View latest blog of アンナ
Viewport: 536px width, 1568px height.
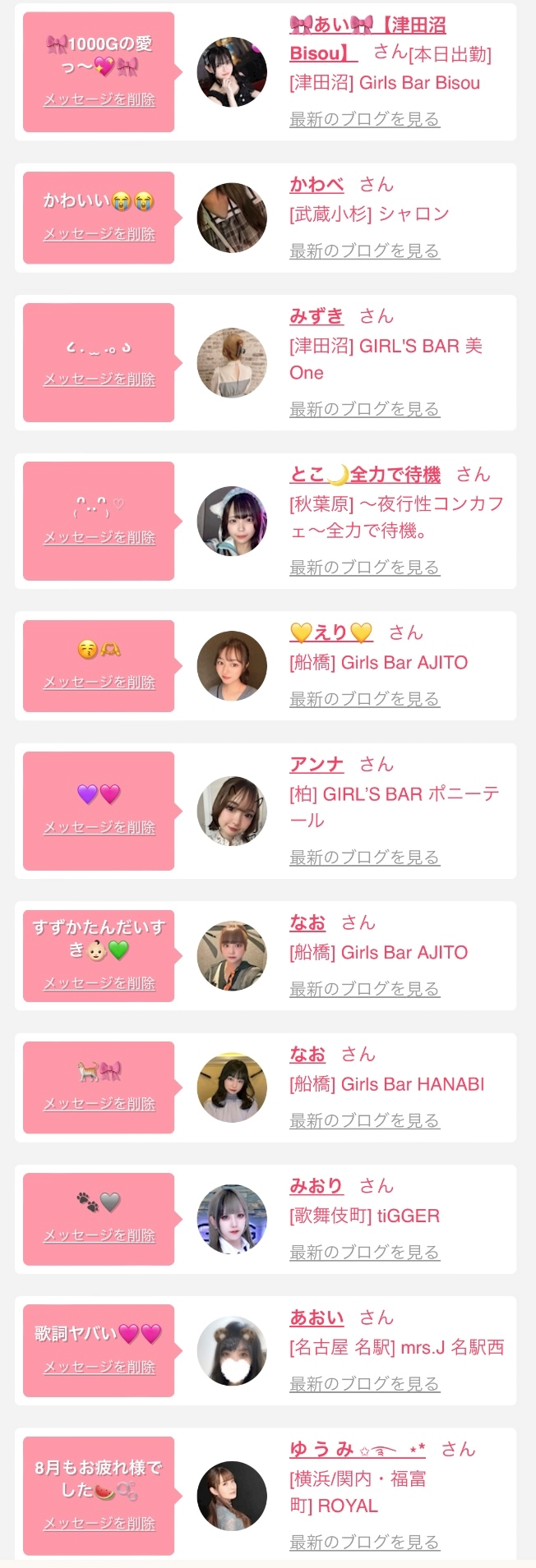(364, 858)
